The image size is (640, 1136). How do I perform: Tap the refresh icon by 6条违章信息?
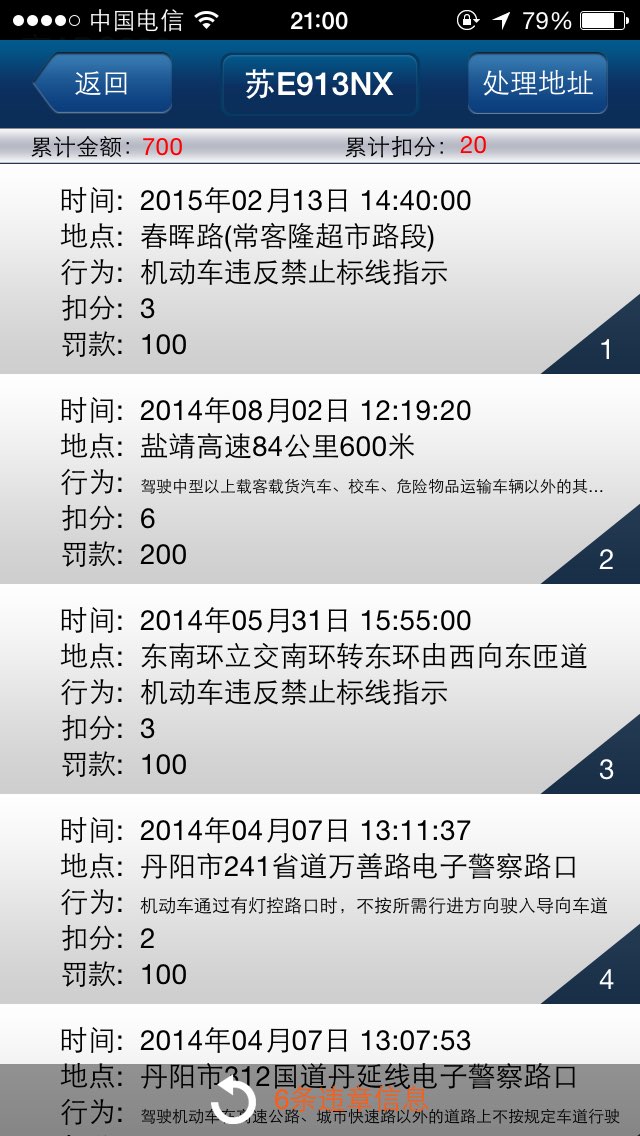[x=234, y=1099]
